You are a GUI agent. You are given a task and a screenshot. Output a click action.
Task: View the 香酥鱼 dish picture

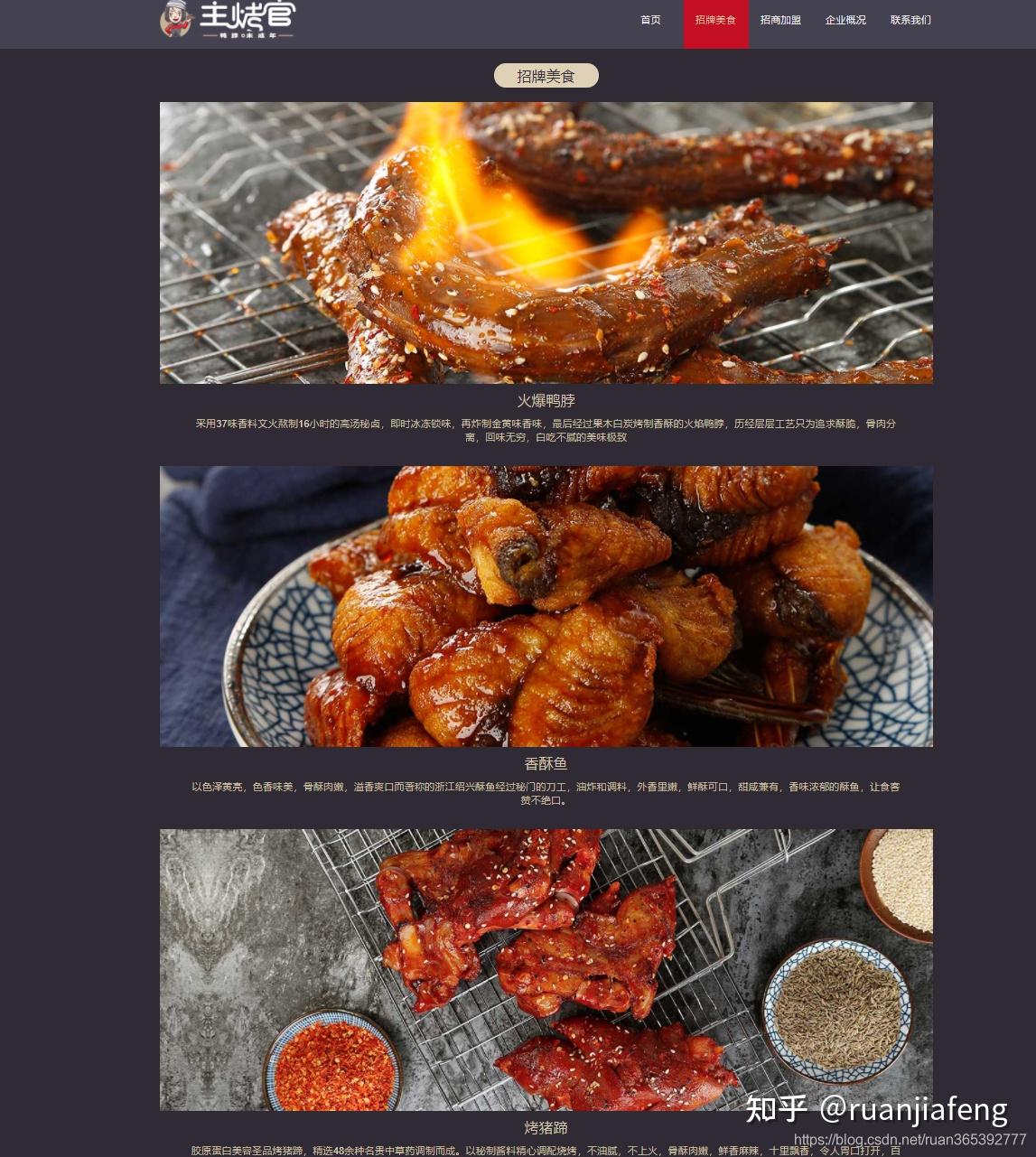[x=546, y=606]
